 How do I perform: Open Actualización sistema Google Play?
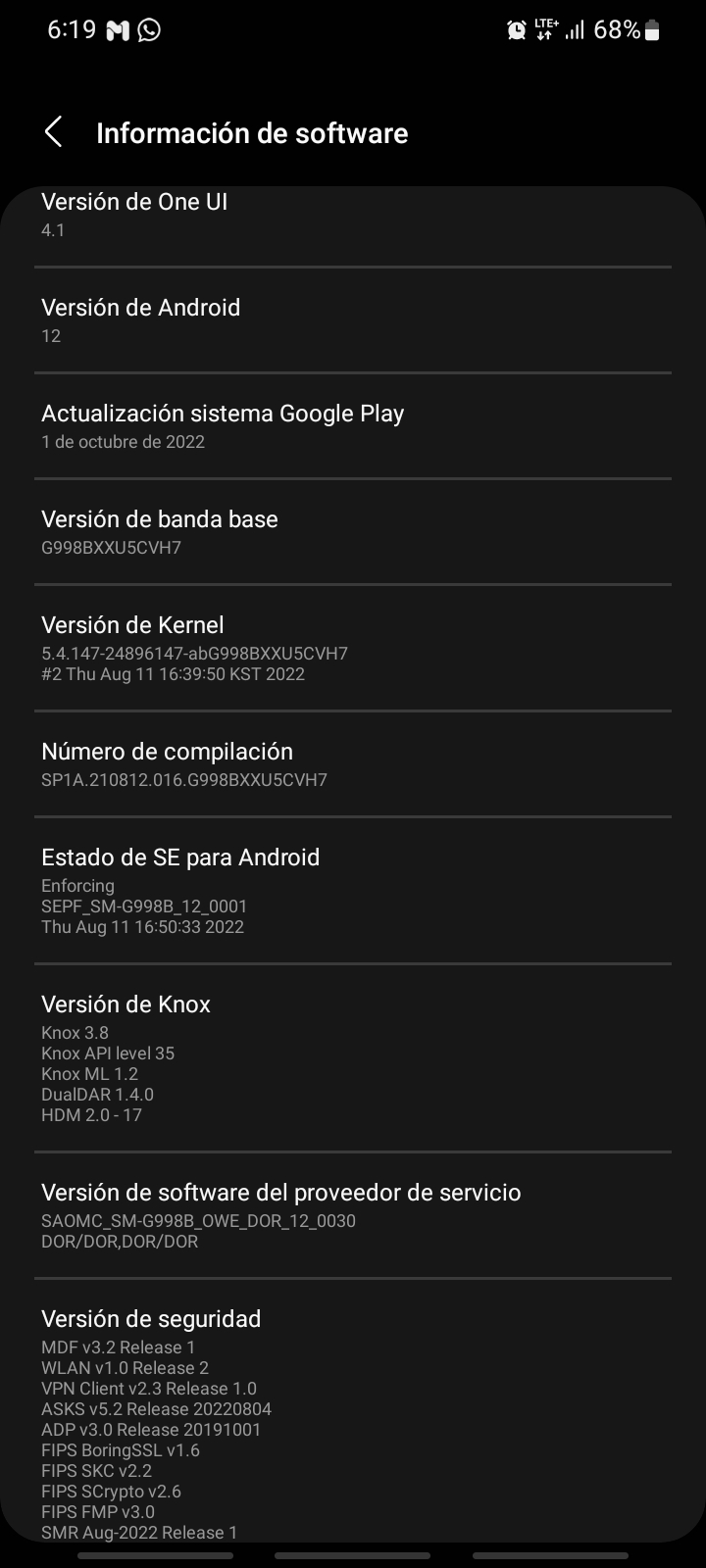353,425
